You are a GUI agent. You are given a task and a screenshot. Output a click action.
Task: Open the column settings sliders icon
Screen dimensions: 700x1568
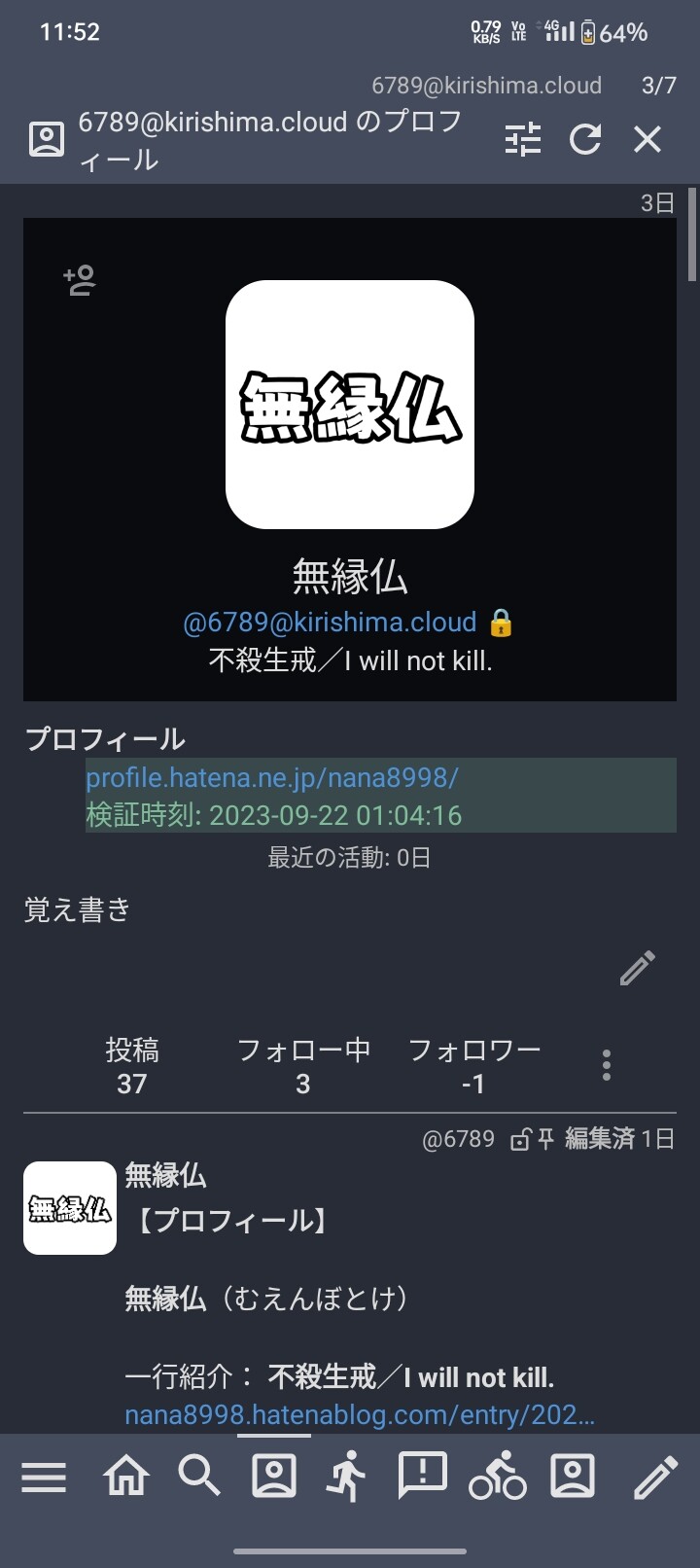point(523,140)
